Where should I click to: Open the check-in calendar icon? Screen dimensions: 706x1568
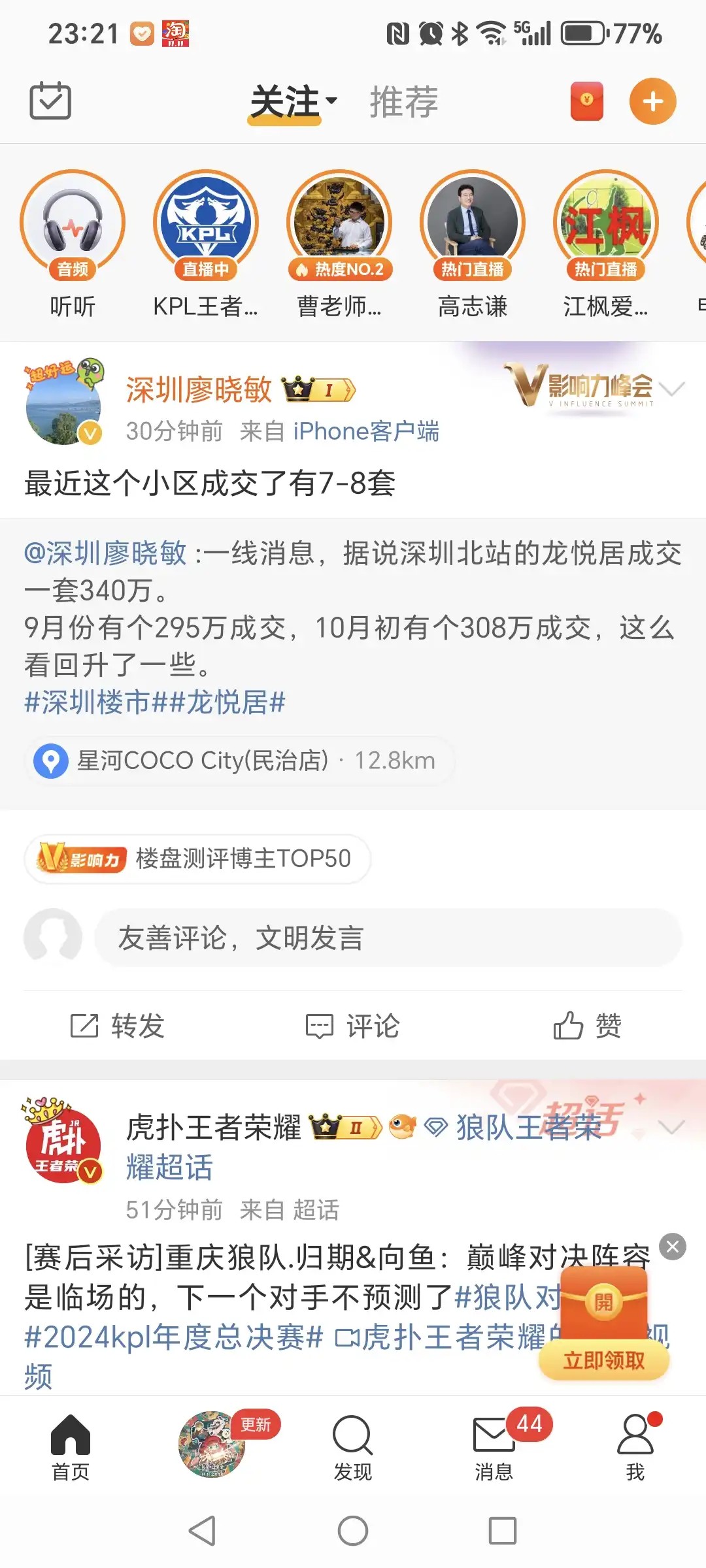pos(50,101)
